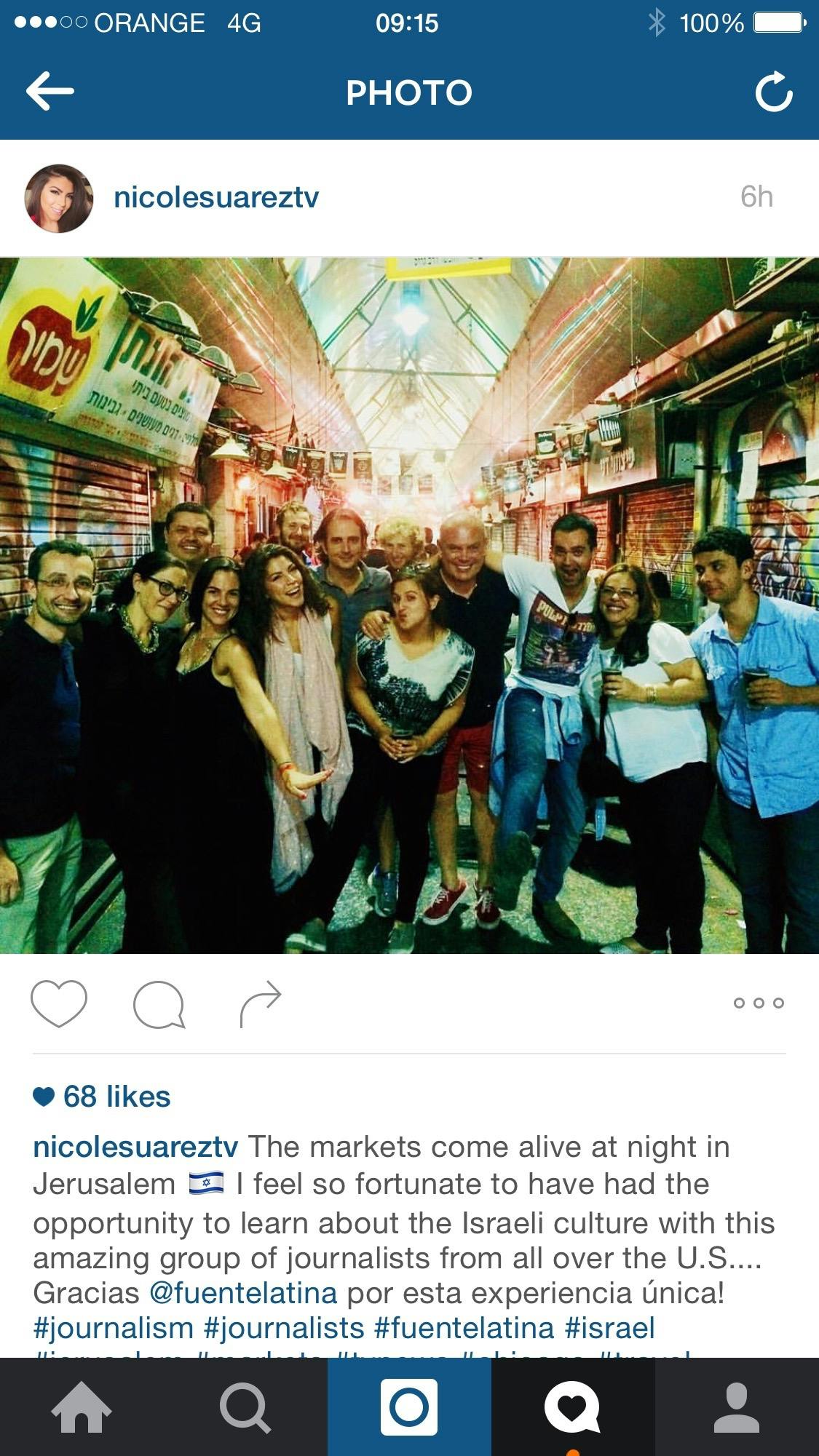Switch to the Profile tab
This screenshot has height=1456, width=819.
click(737, 1407)
